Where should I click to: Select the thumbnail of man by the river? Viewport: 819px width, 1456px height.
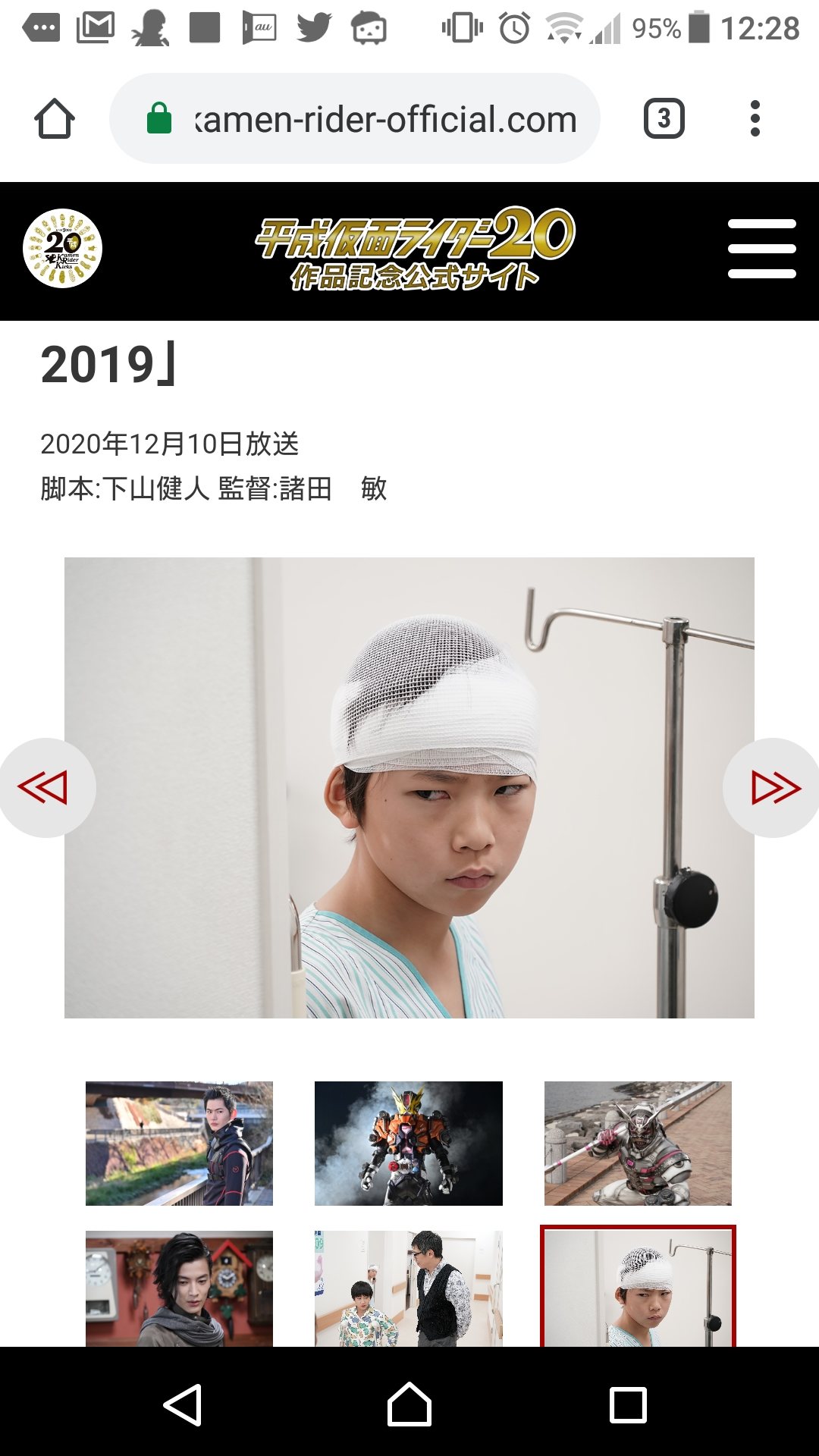click(179, 1143)
